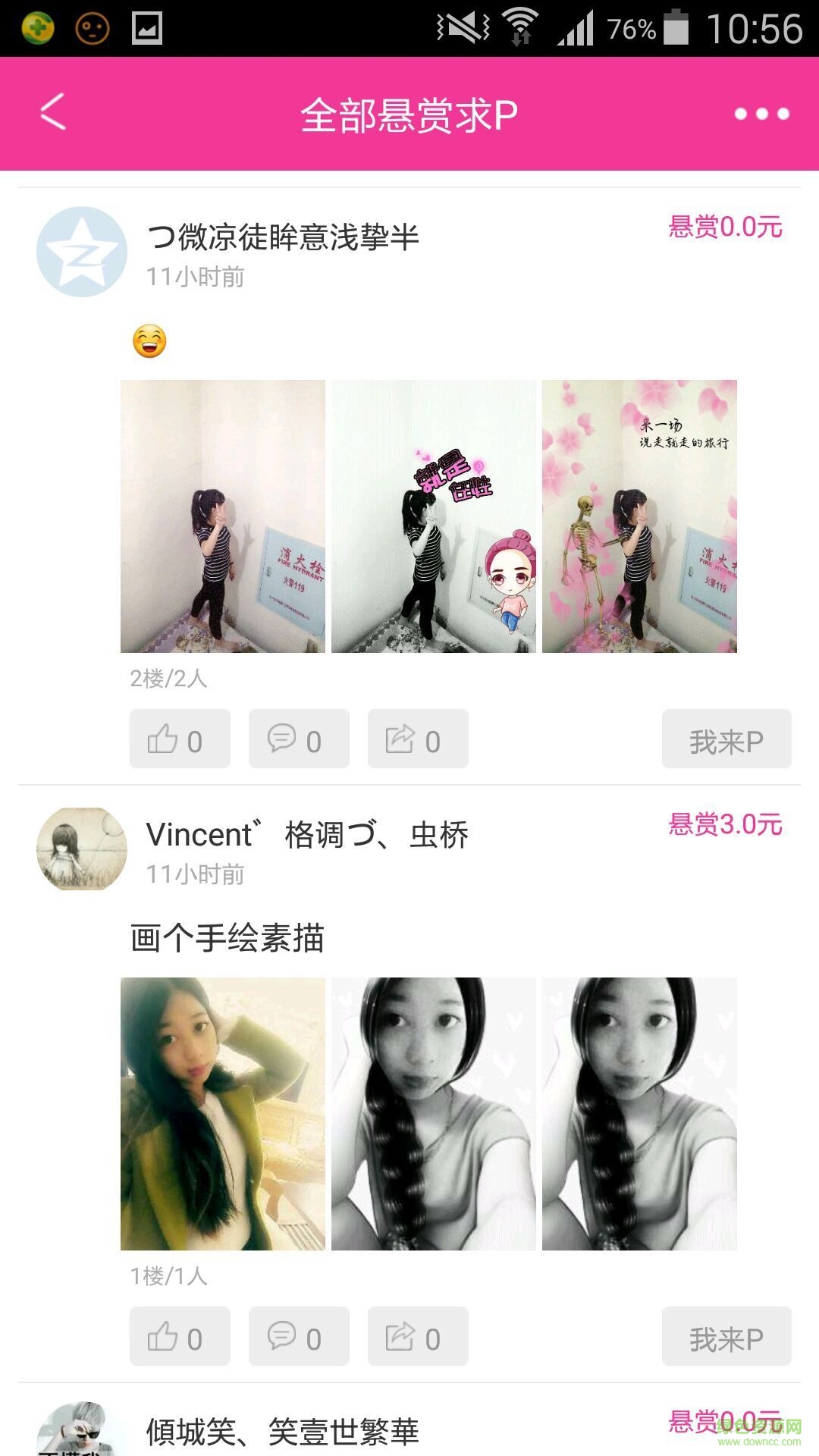Open the last grayscale photo in Vincent's post

tap(639, 1114)
